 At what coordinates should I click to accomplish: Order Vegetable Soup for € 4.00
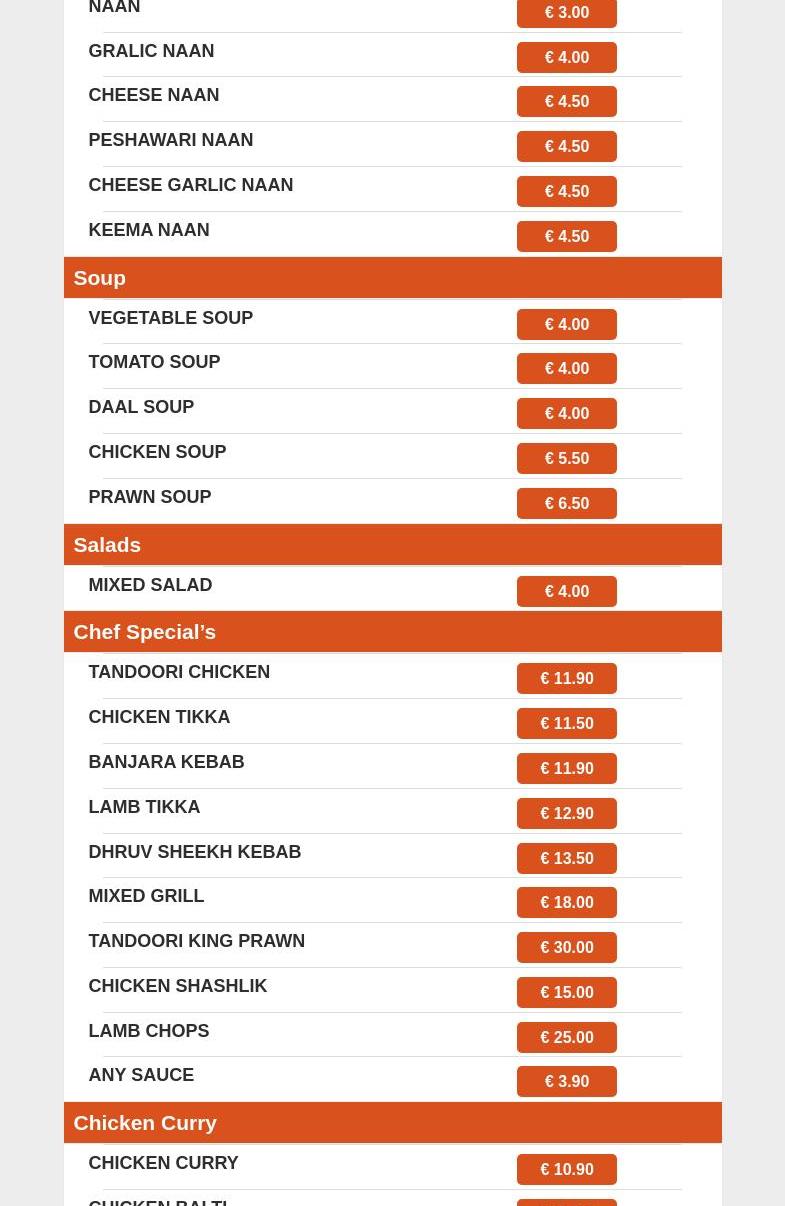coord(566,324)
